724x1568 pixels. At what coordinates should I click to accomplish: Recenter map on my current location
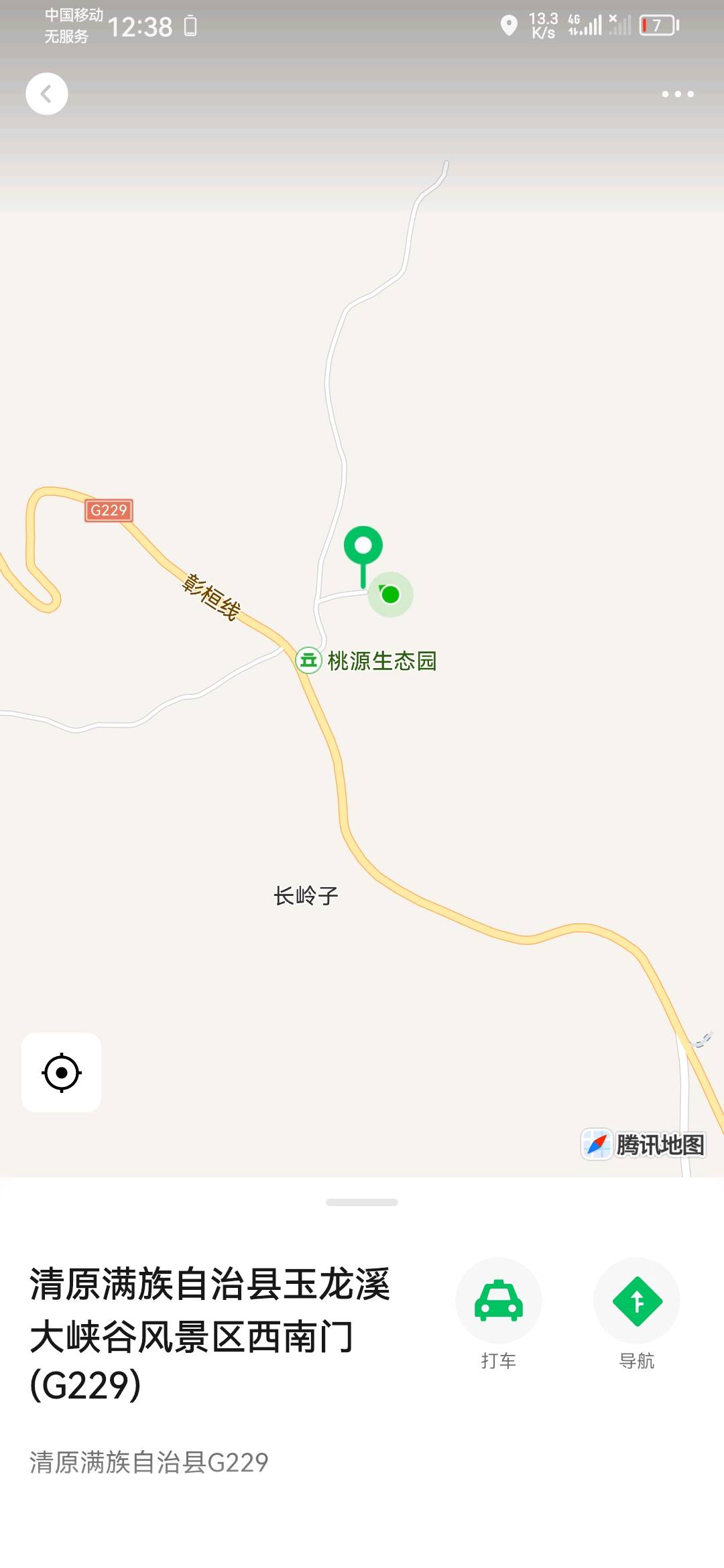tap(62, 1072)
